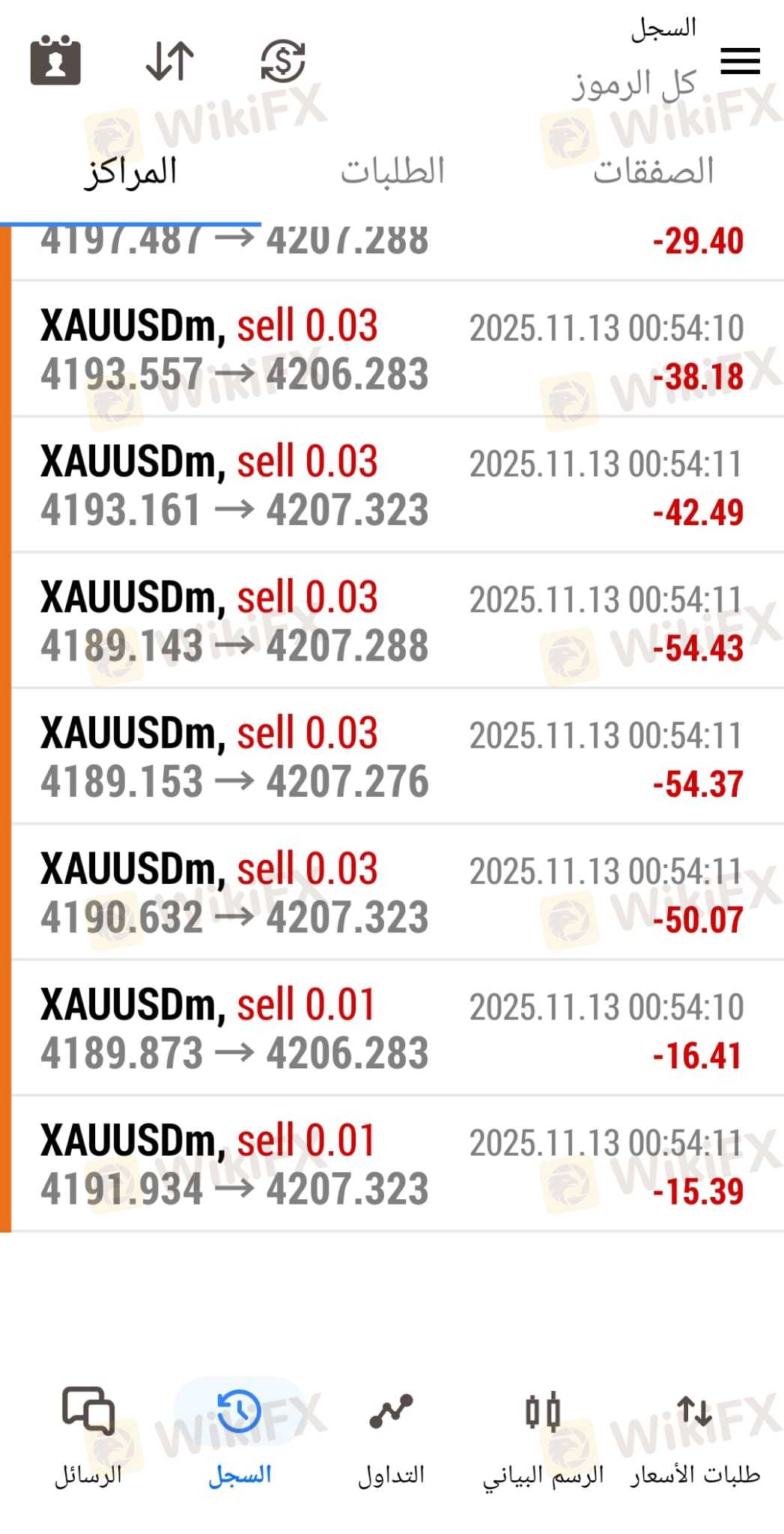The width and height of the screenshot is (784, 1534).
Task: Go to الرسائل in bottom navigation
Action: point(88,1437)
